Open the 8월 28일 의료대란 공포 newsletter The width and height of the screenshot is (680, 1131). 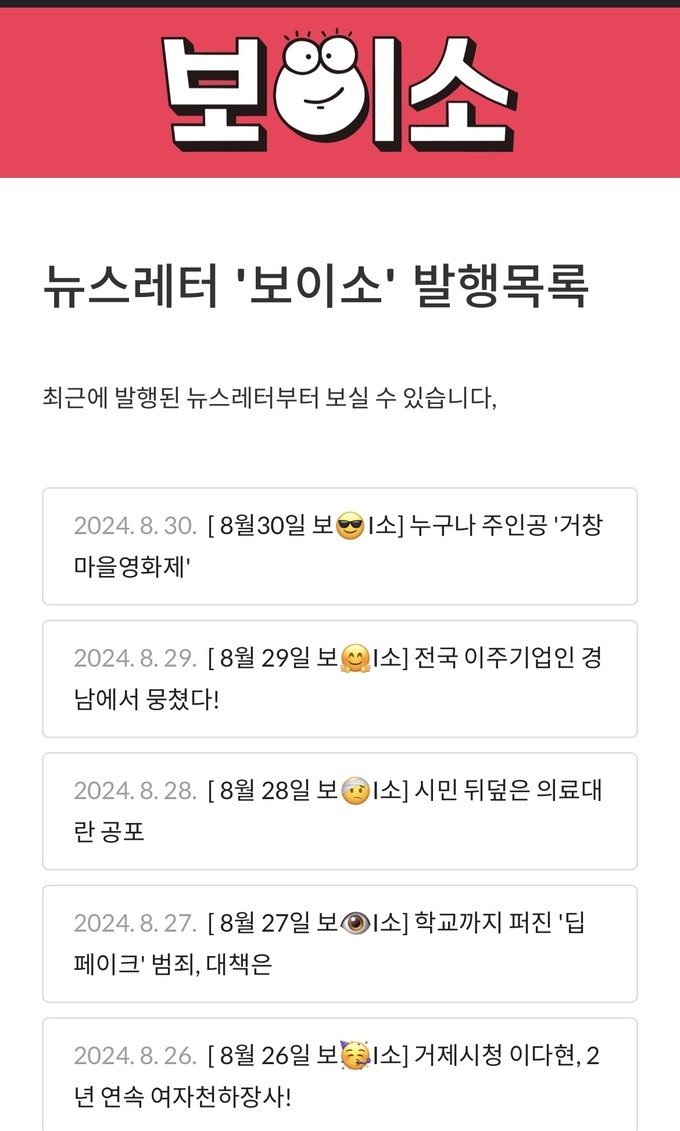tap(340, 811)
